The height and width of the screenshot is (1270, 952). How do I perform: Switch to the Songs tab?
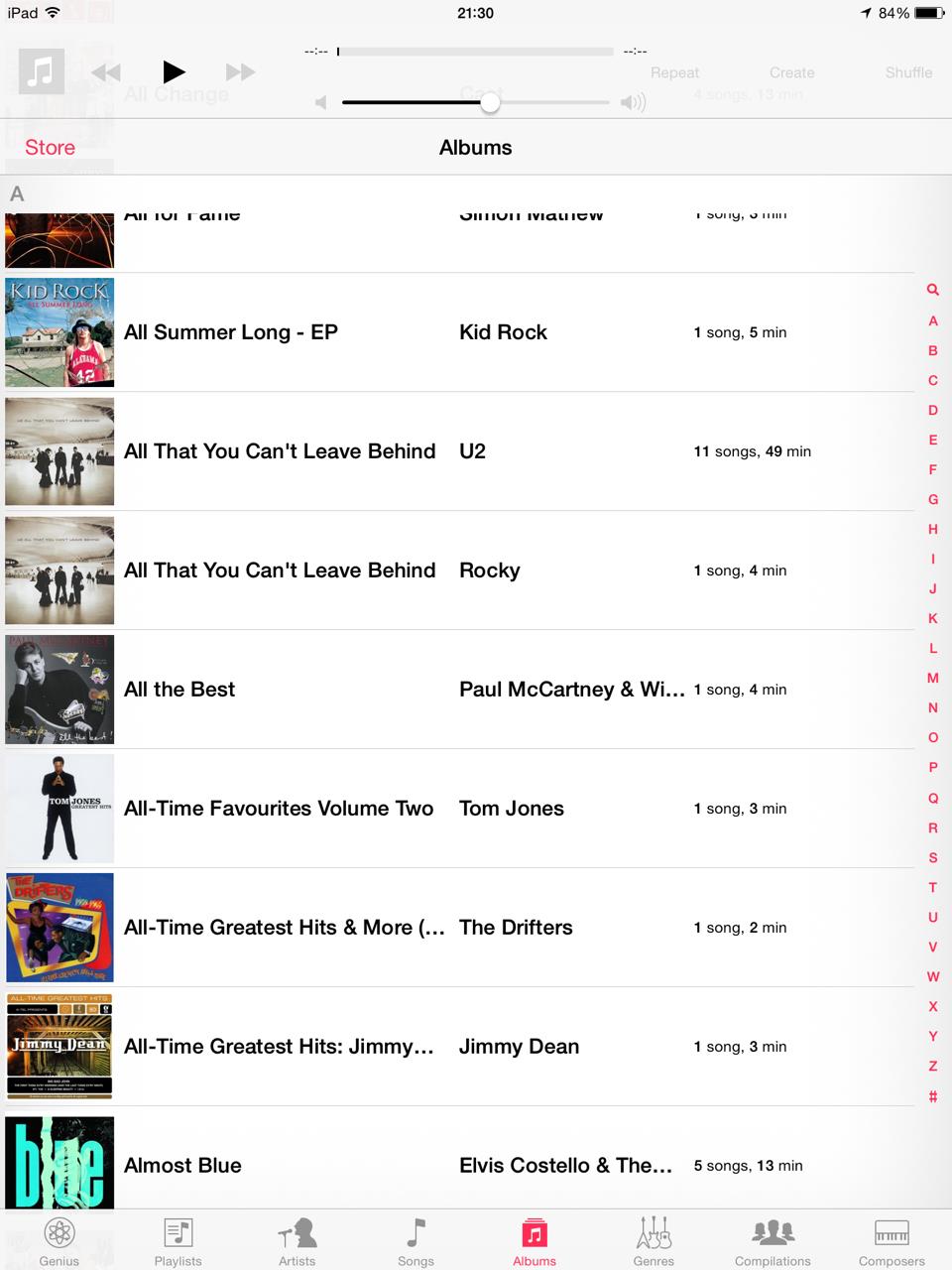(416, 1241)
